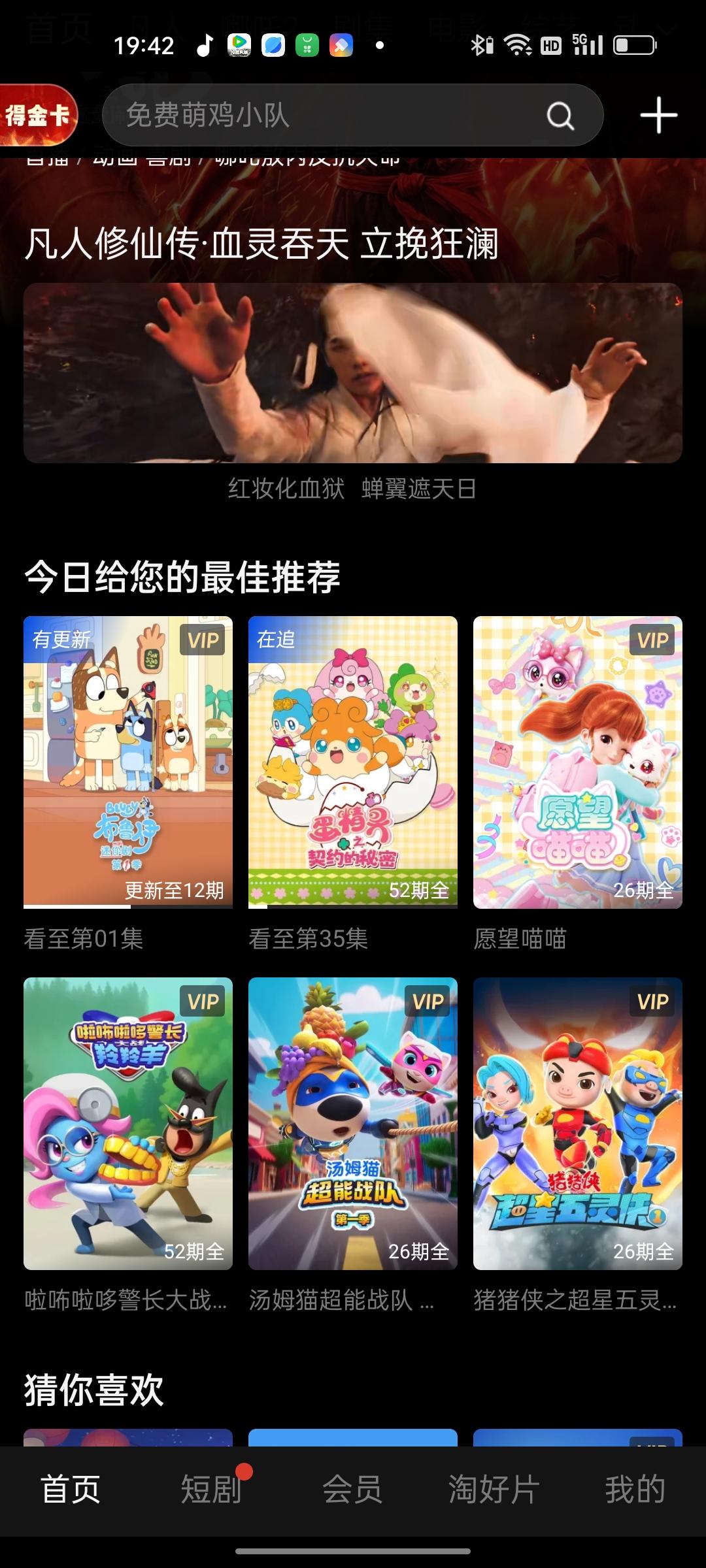Open 猪猪侠之超星五灵 title text
The image size is (706, 1568).
574,1301
